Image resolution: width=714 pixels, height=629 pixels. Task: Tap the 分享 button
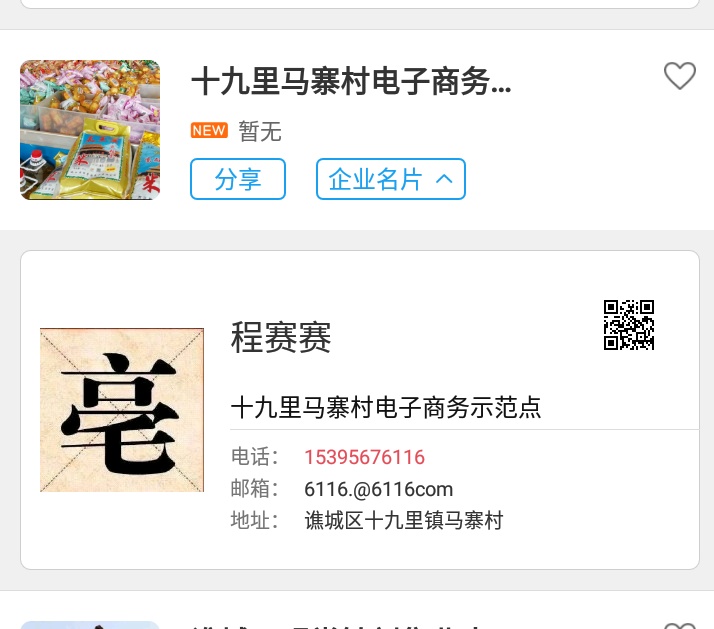click(x=238, y=179)
